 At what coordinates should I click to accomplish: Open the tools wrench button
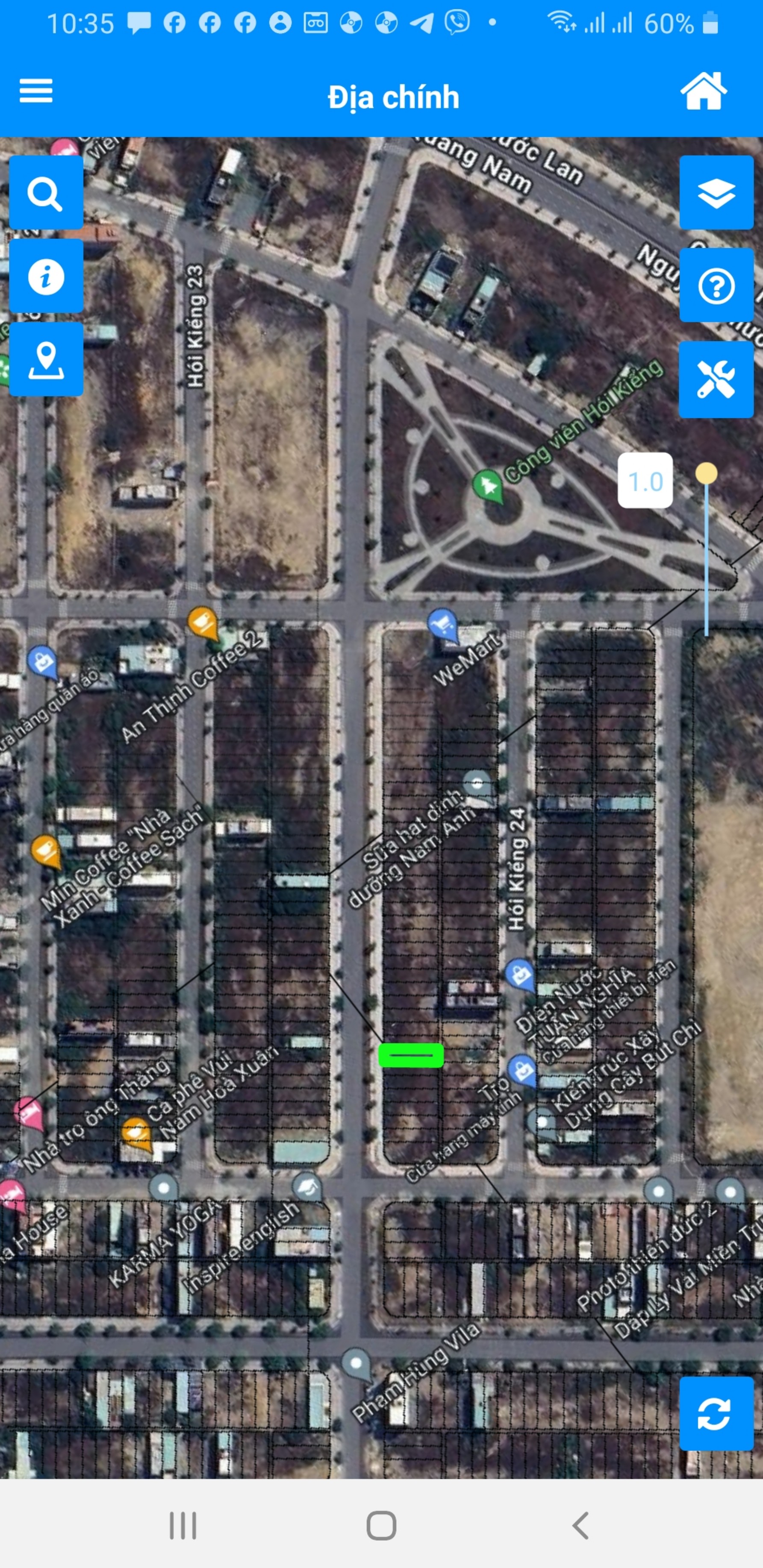pyautogui.click(x=716, y=379)
